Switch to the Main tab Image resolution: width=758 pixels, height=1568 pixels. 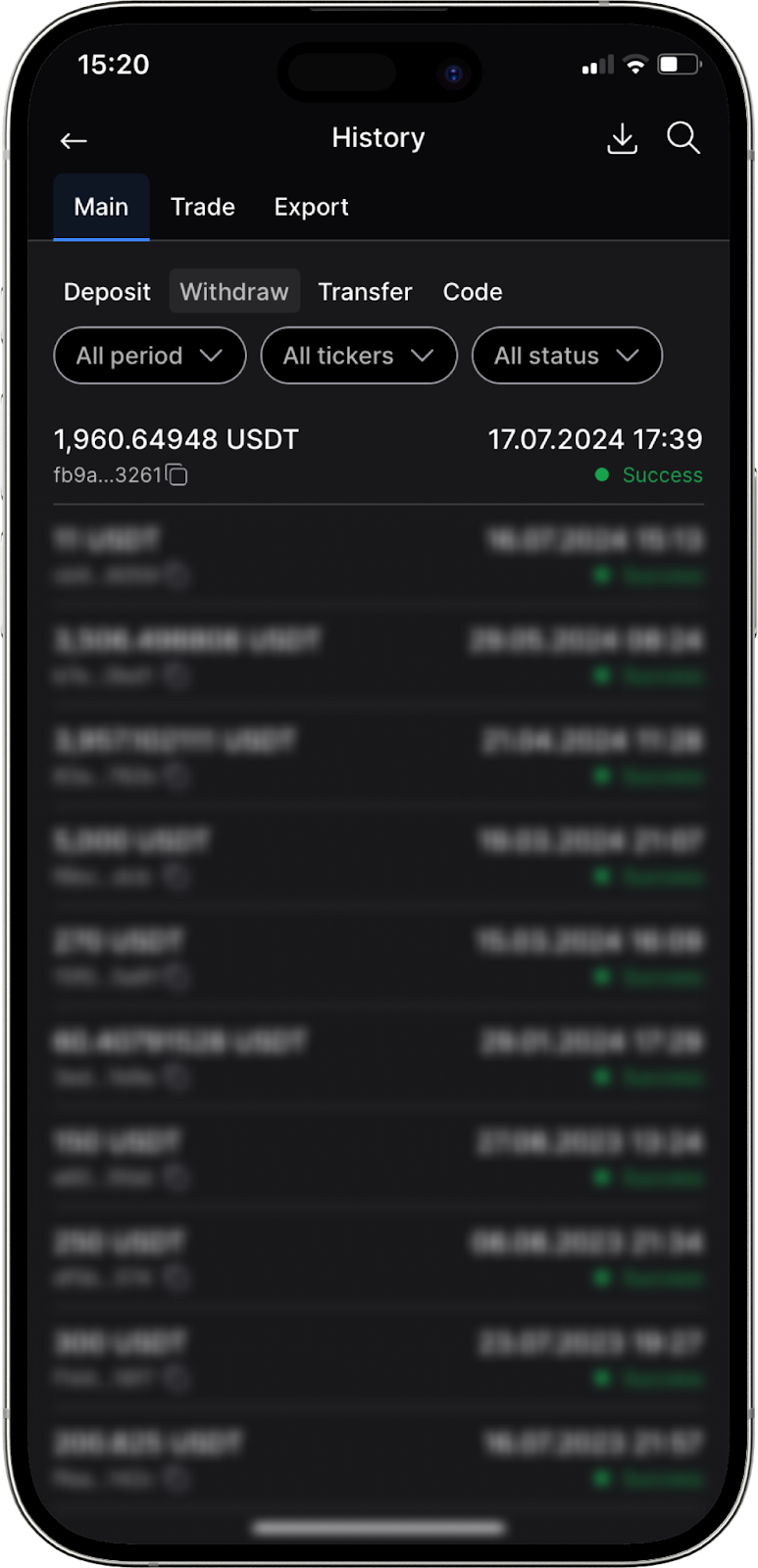[101, 207]
